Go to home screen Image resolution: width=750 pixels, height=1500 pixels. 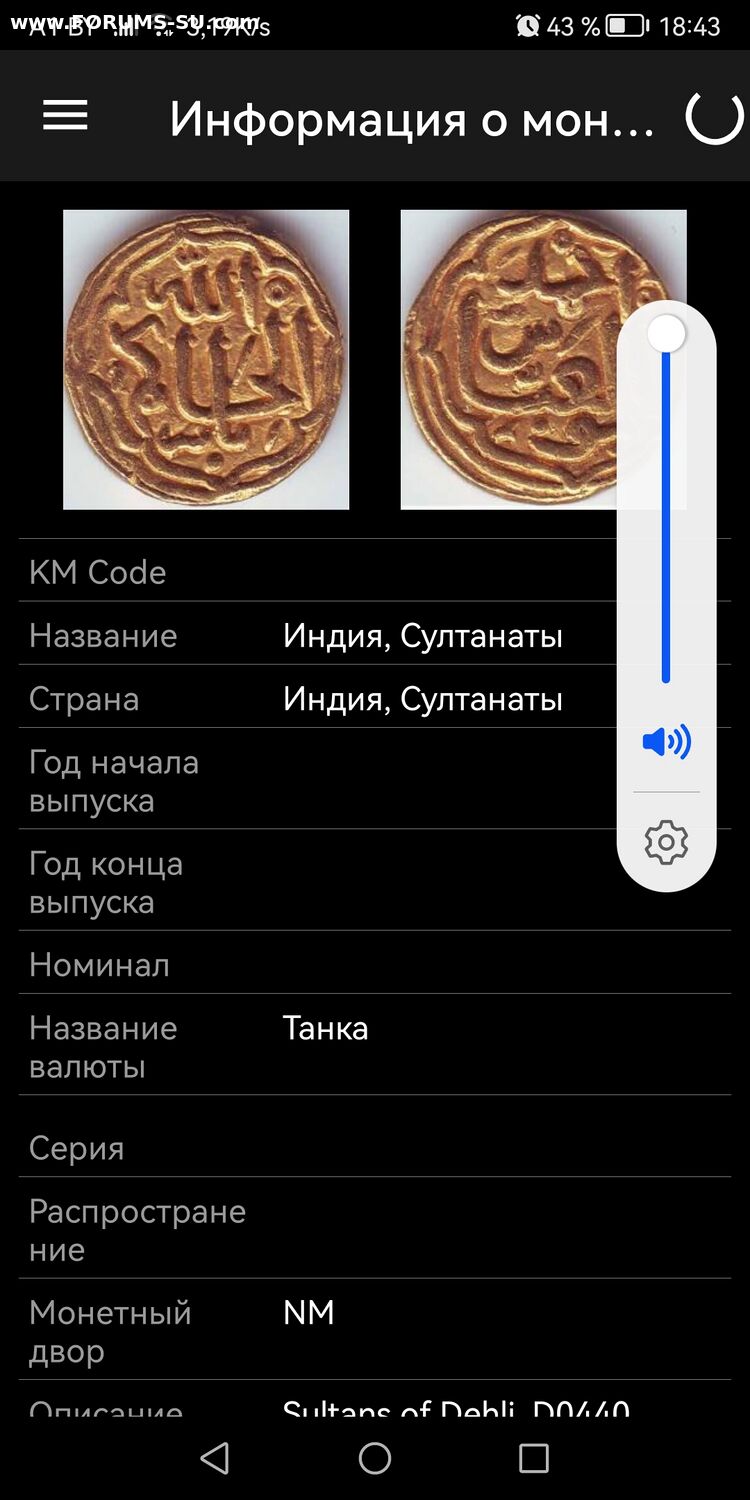point(375,1458)
